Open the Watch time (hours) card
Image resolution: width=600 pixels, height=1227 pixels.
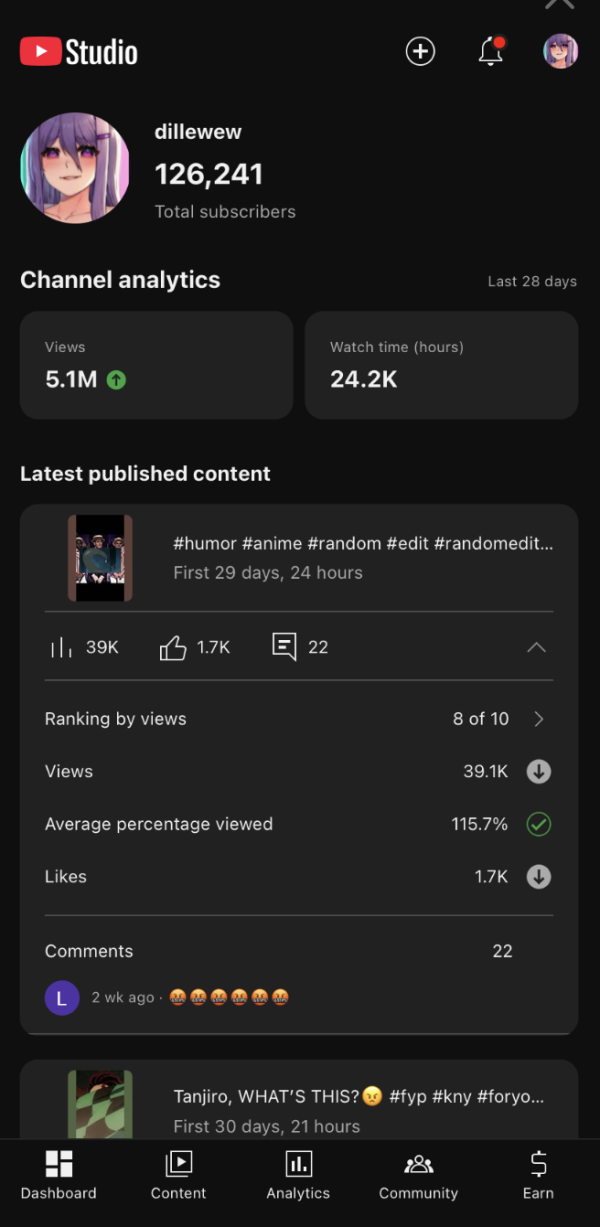pyautogui.click(x=441, y=365)
